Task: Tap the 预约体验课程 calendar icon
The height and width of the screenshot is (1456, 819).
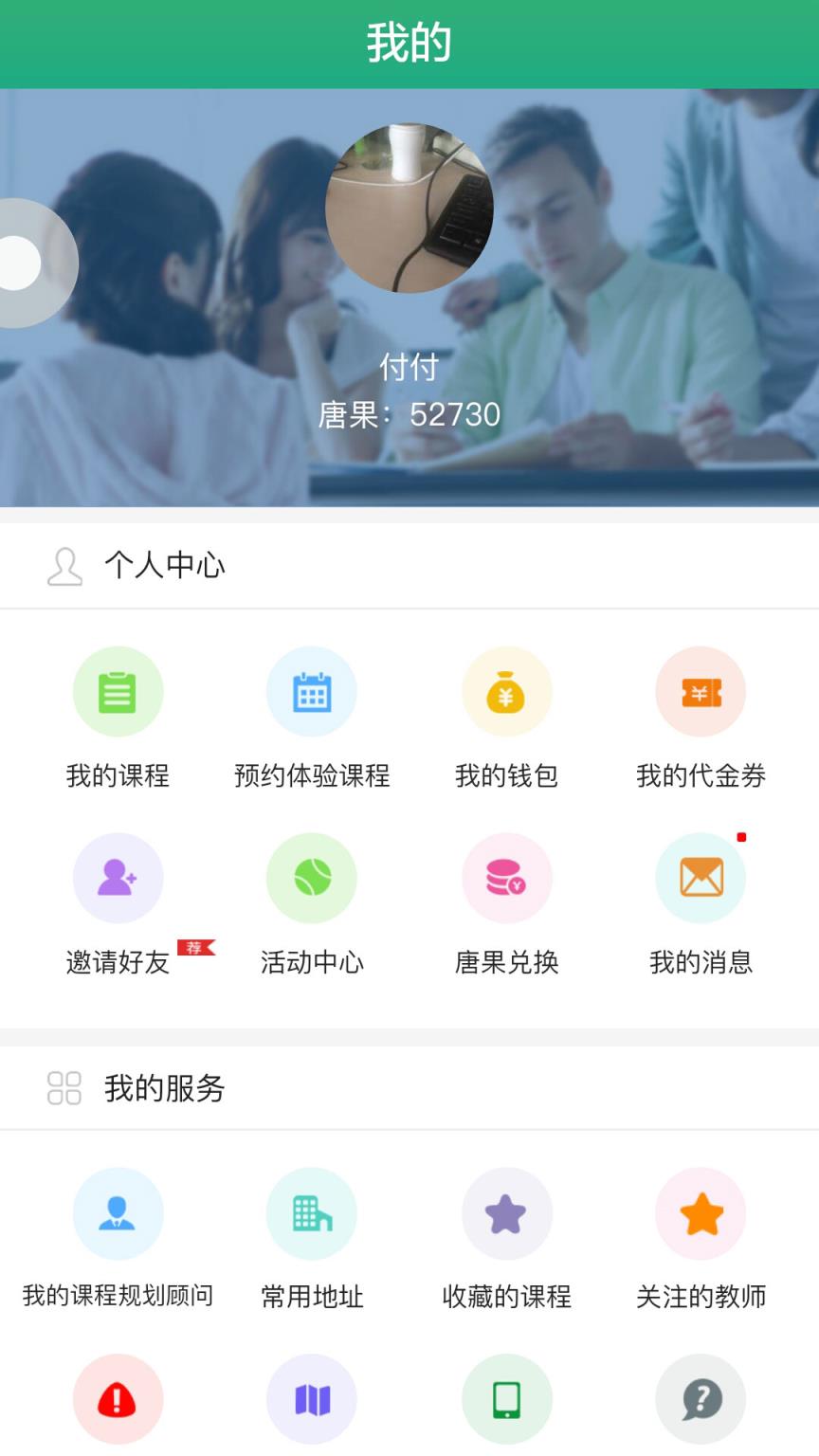Action: (312, 691)
